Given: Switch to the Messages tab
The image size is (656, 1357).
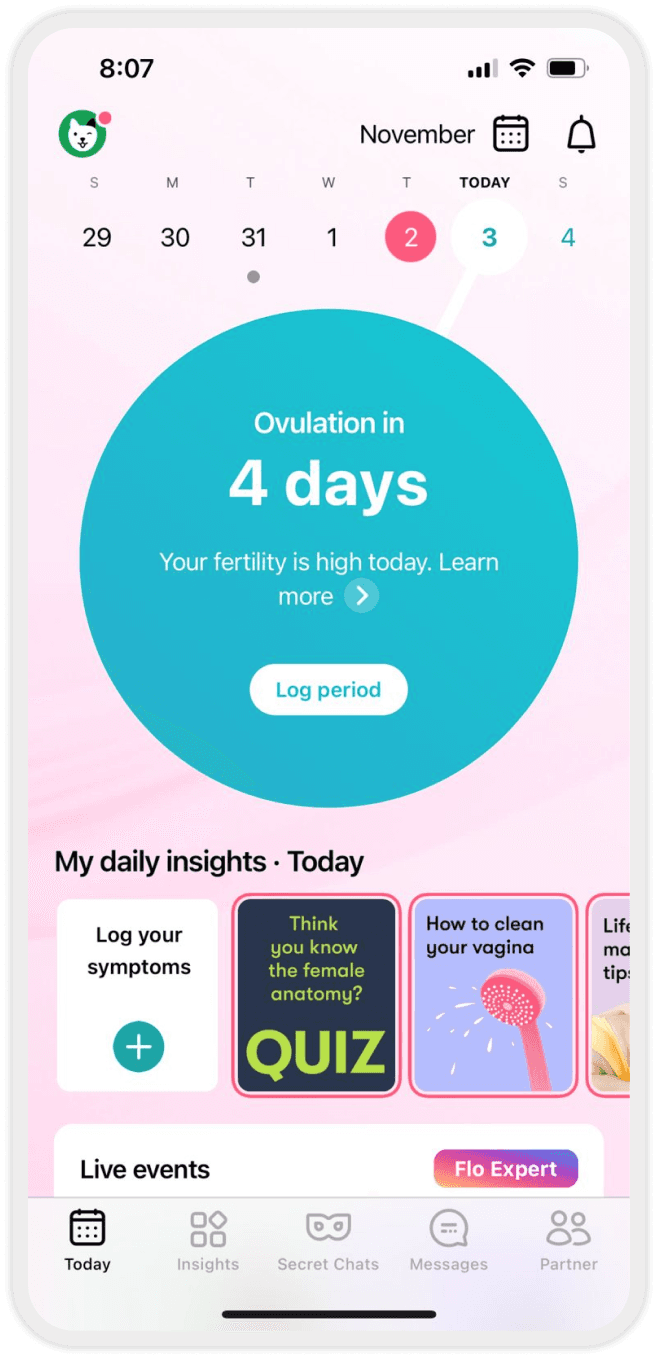Looking at the screenshot, I should [449, 1241].
